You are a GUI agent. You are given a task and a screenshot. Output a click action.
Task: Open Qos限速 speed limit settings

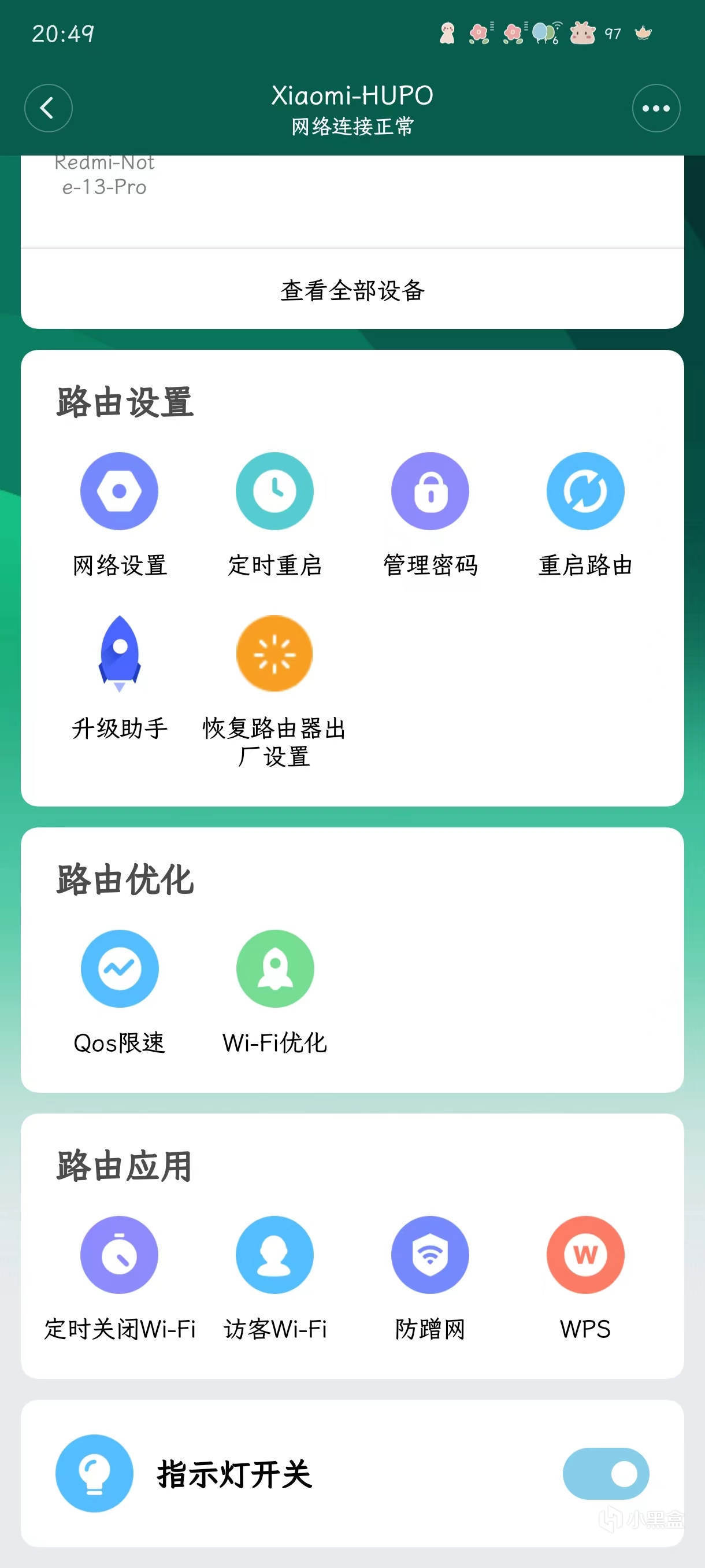click(119, 968)
